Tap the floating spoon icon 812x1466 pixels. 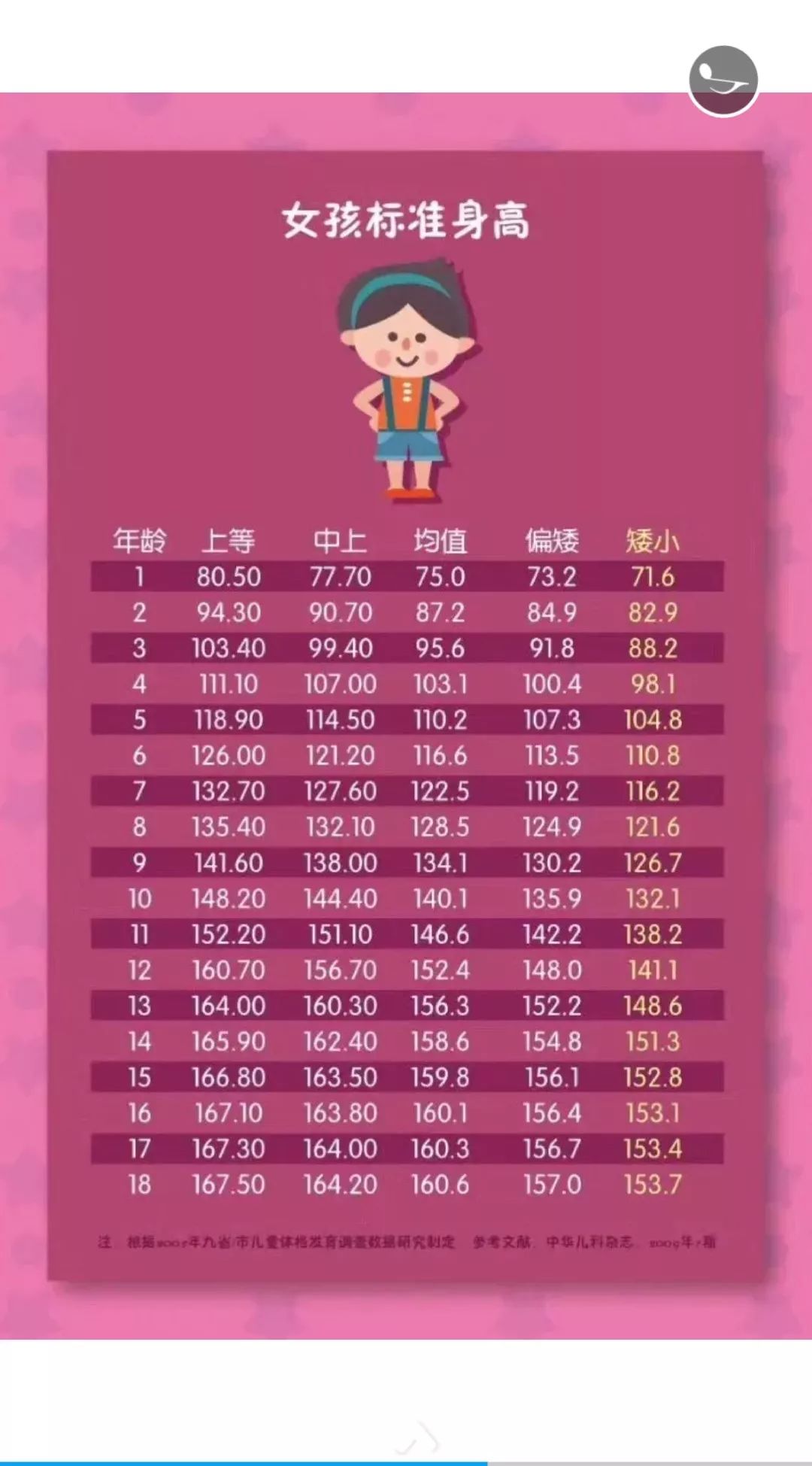point(723,80)
